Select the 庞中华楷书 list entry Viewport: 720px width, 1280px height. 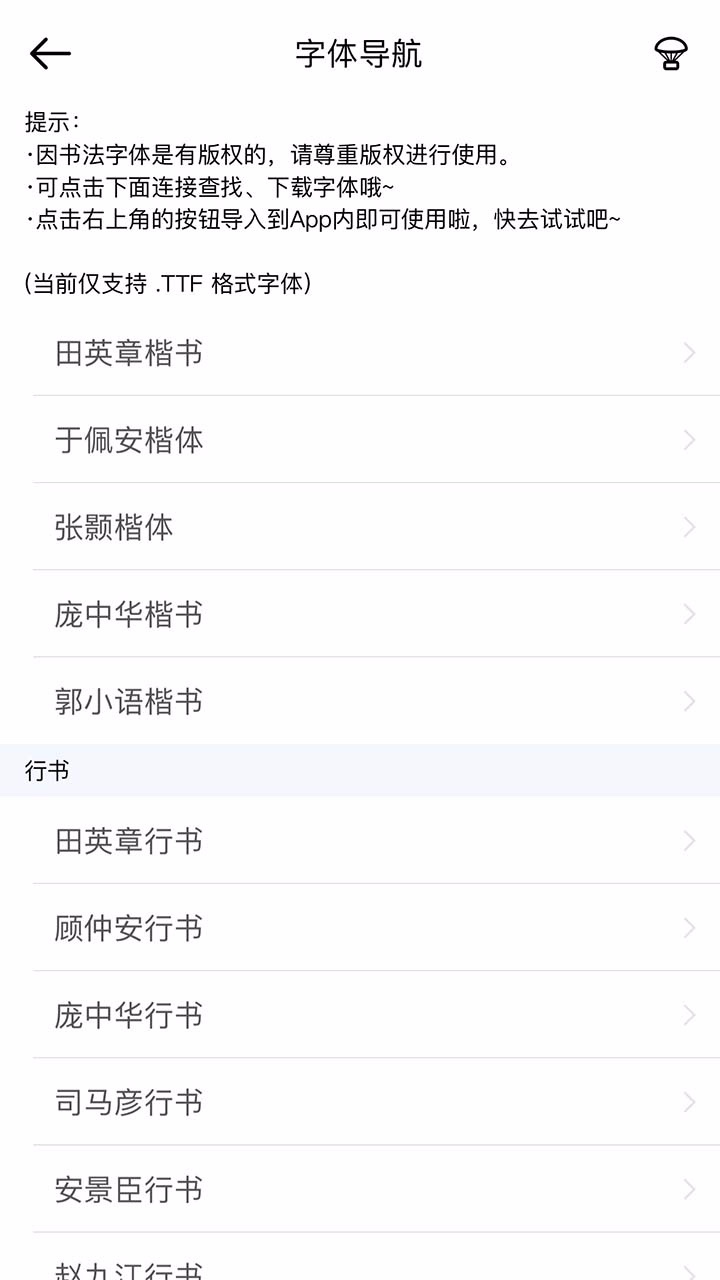click(x=129, y=615)
